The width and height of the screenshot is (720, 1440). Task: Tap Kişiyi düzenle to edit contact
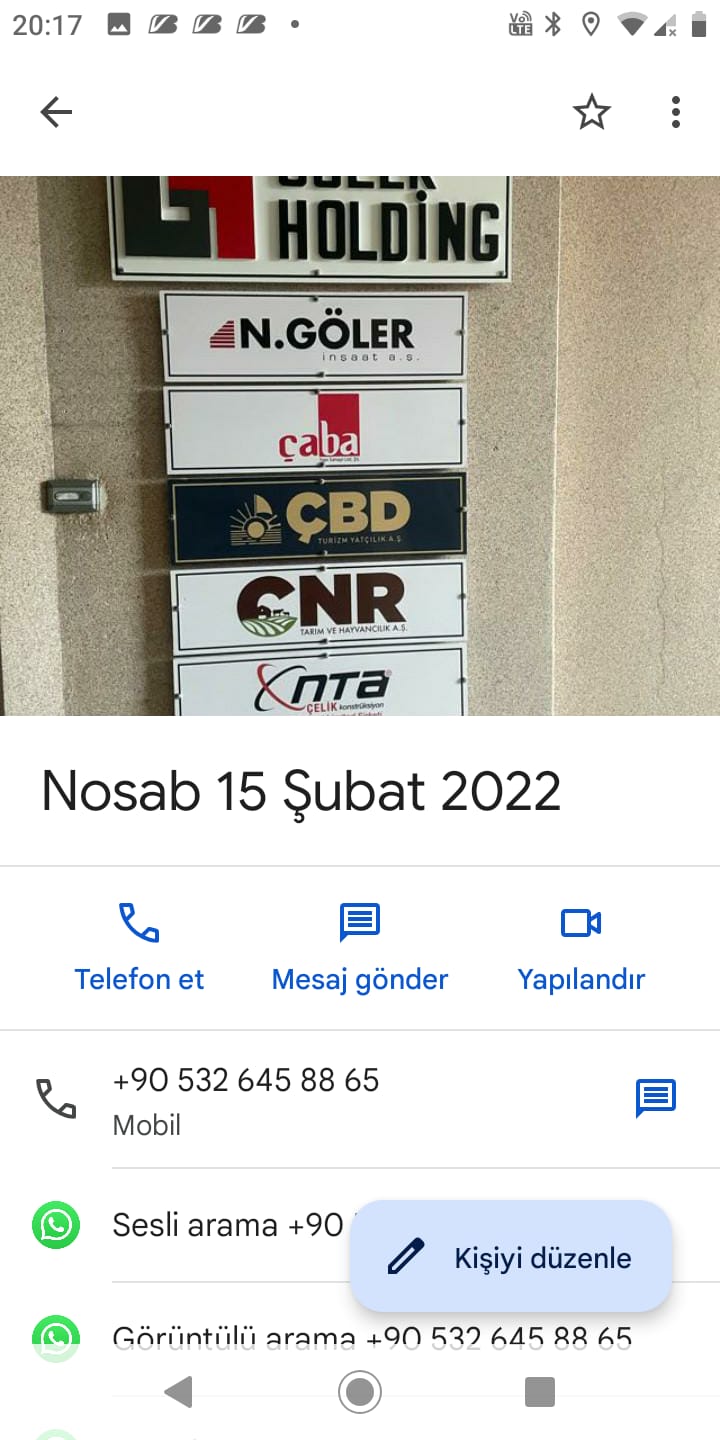[511, 1257]
